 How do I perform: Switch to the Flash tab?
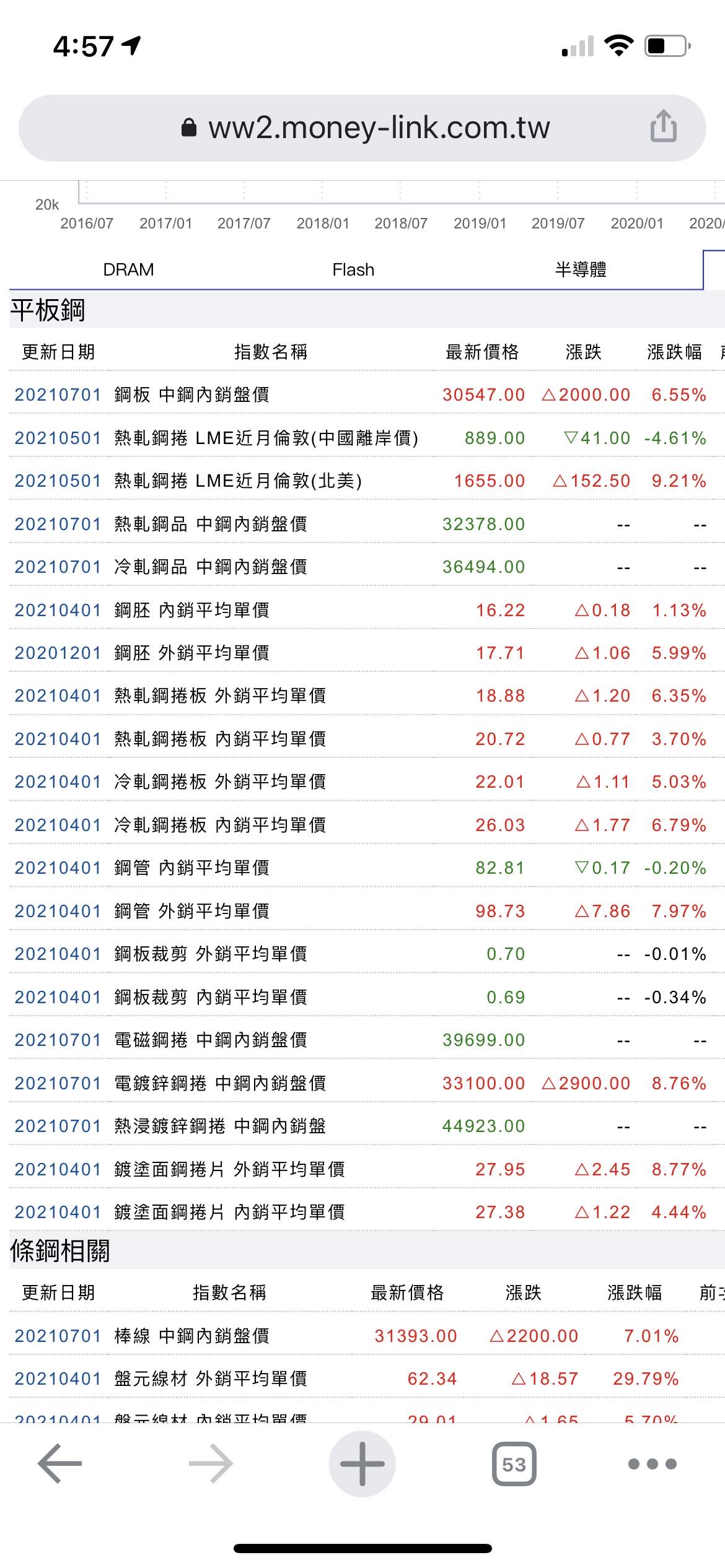pos(353,270)
